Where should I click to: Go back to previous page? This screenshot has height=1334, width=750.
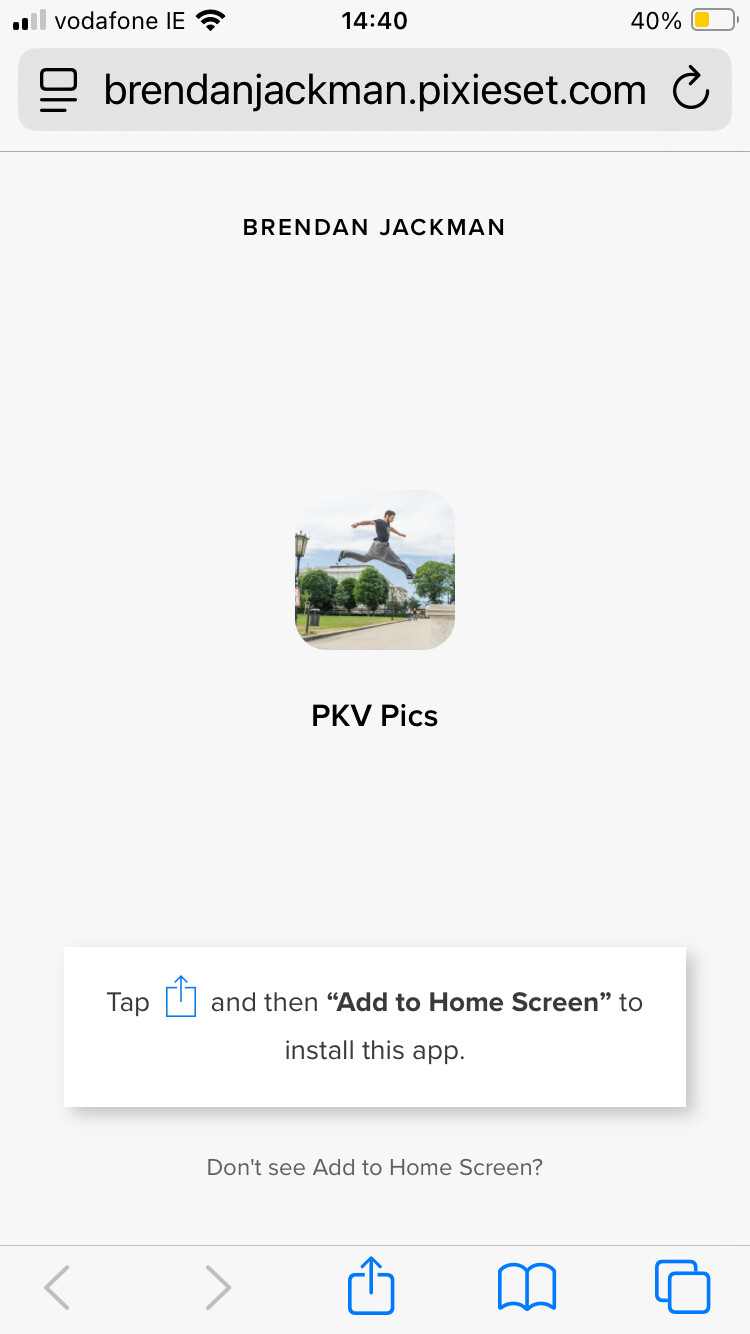(57, 1287)
